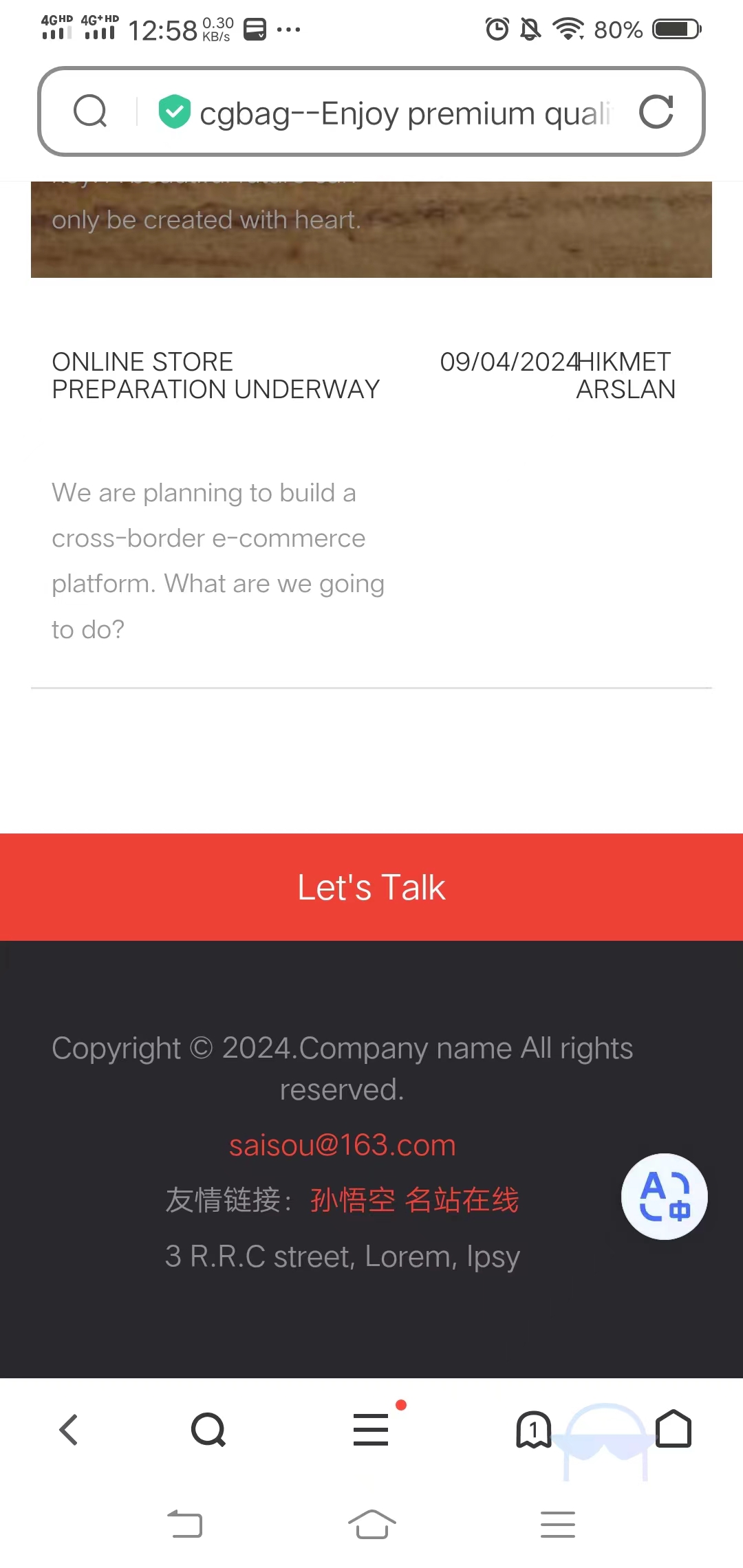This screenshot has width=743, height=1568.
Task: Reload the page with the refresh icon
Action: coord(656,112)
